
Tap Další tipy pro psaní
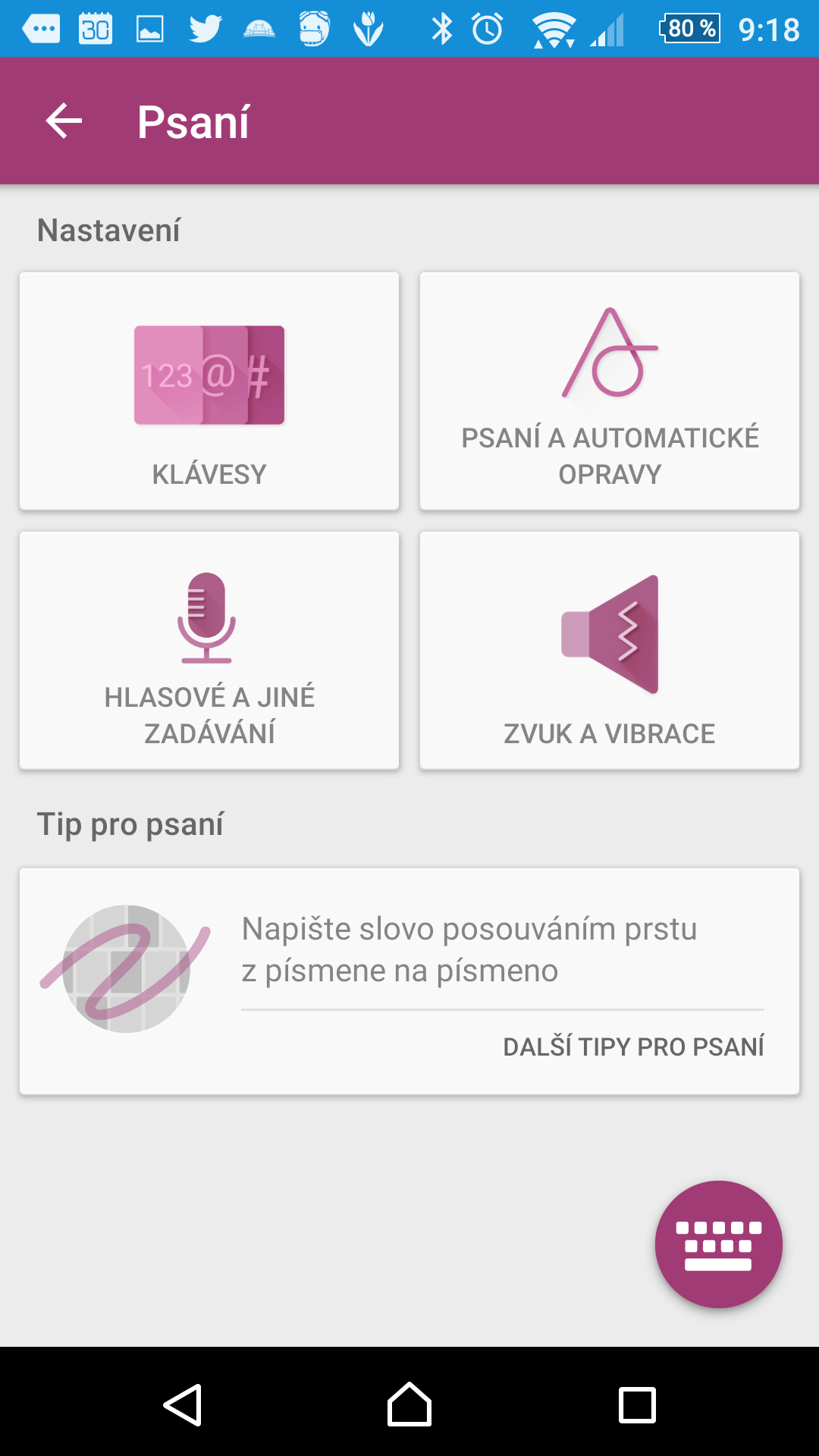pyautogui.click(x=633, y=1046)
